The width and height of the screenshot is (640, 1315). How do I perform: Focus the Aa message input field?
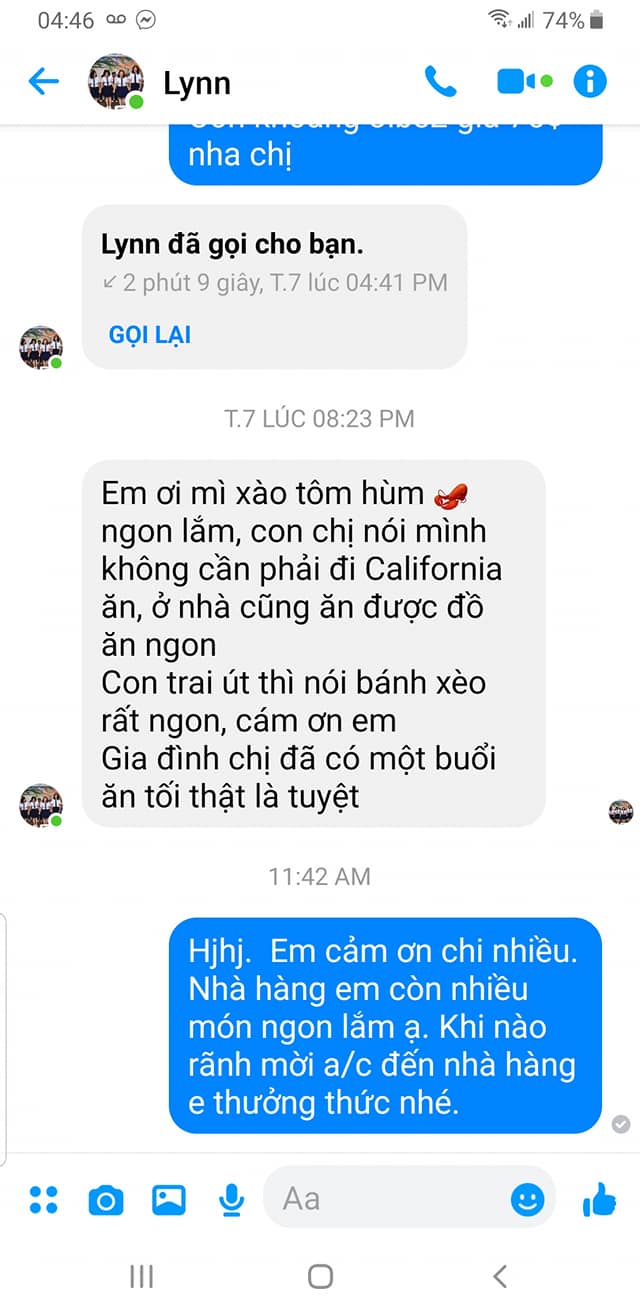click(390, 1197)
